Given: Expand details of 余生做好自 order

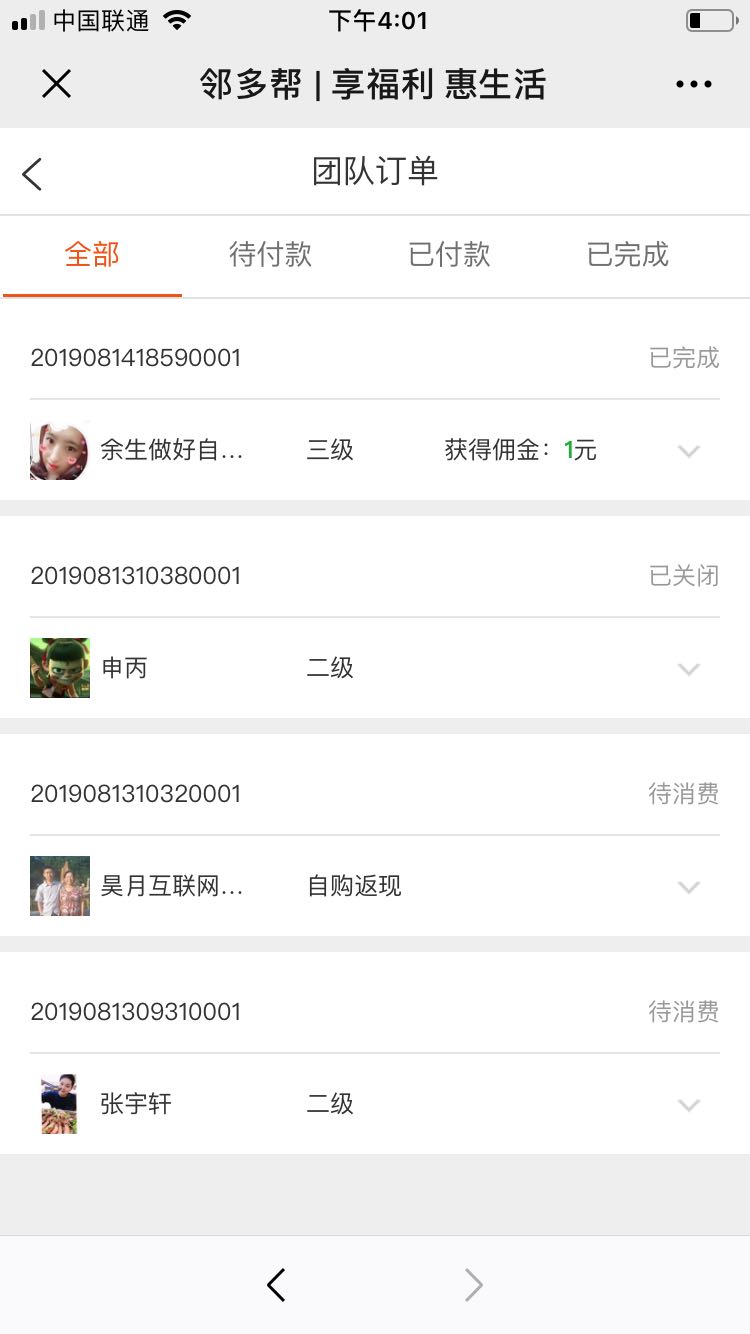Looking at the screenshot, I should (688, 451).
